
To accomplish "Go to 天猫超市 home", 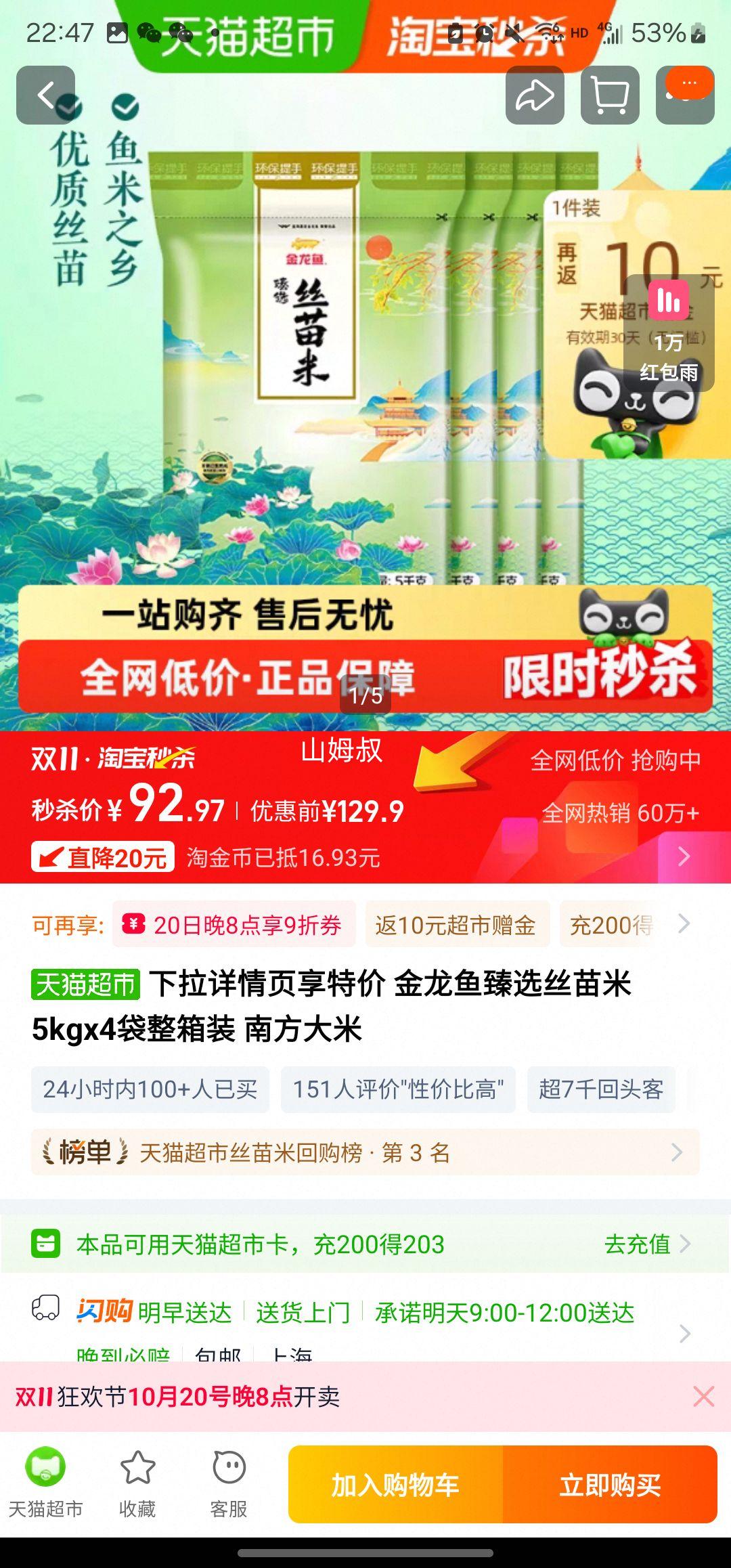I will pyautogui.click(x=45, y=1484).
